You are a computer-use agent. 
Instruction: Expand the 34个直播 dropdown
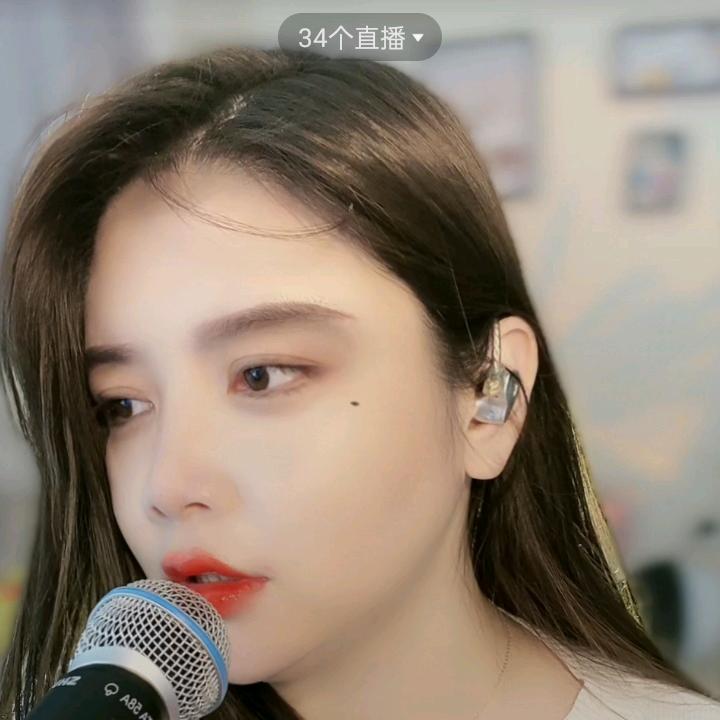click(x=360, y=38)
